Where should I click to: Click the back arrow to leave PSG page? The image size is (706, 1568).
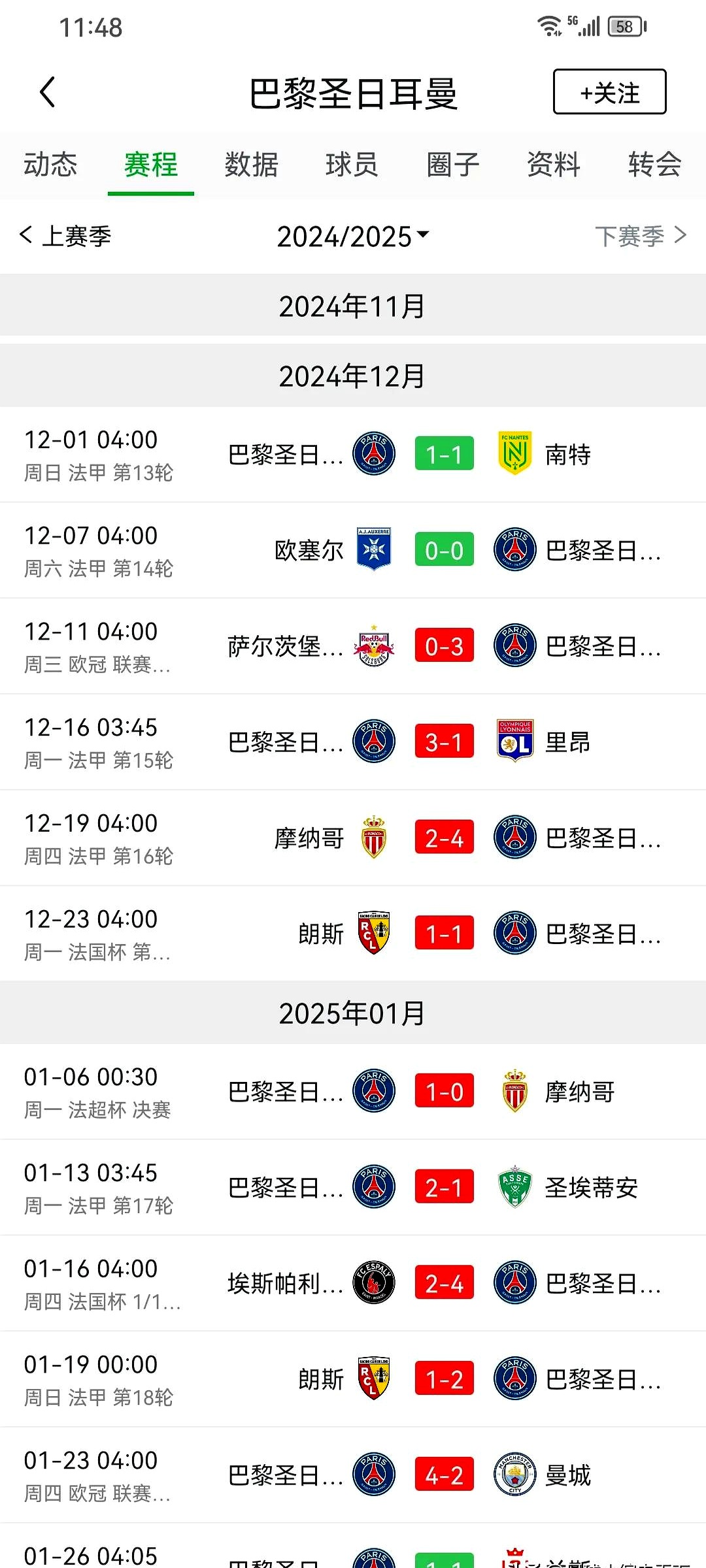[46, 91]
